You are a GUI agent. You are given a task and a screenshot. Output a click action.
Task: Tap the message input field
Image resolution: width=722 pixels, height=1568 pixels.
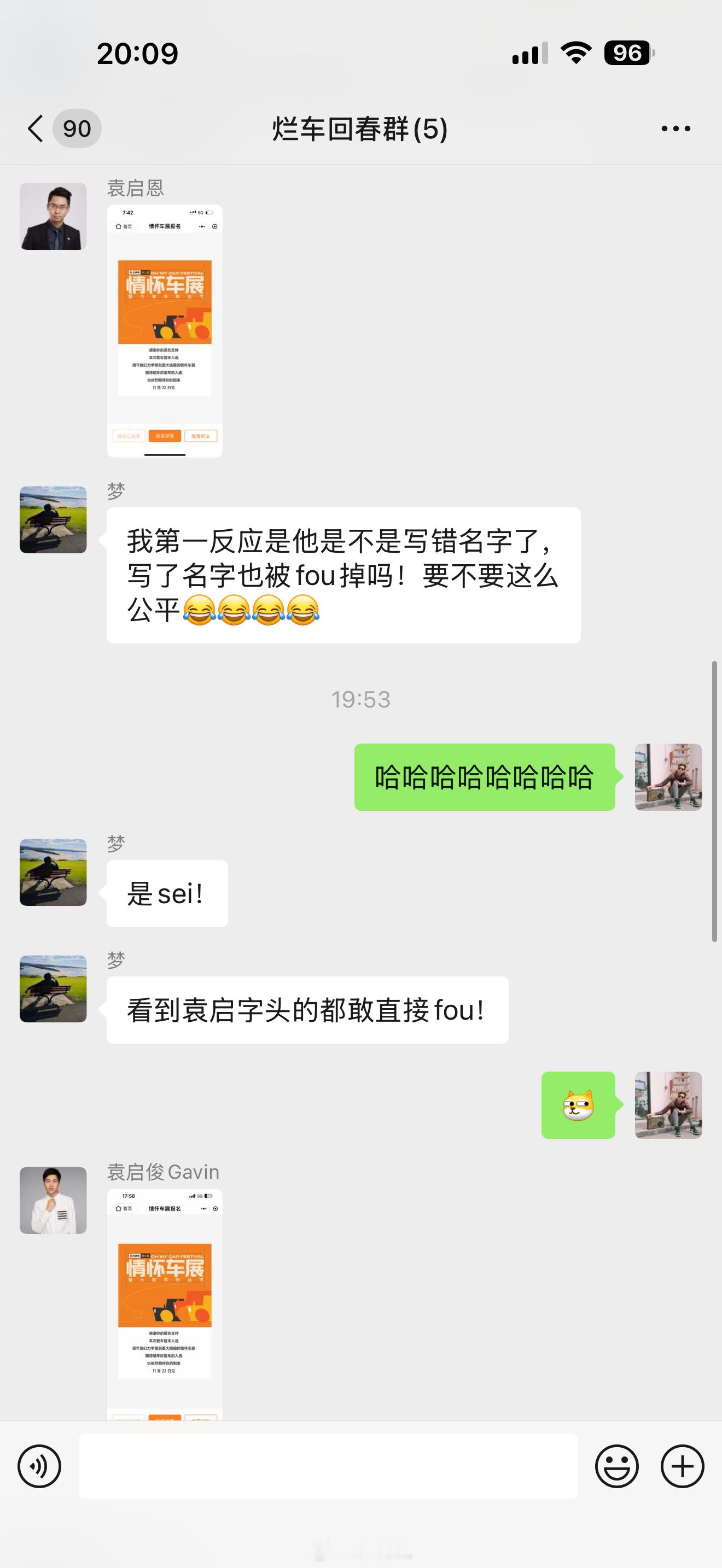329,1466
